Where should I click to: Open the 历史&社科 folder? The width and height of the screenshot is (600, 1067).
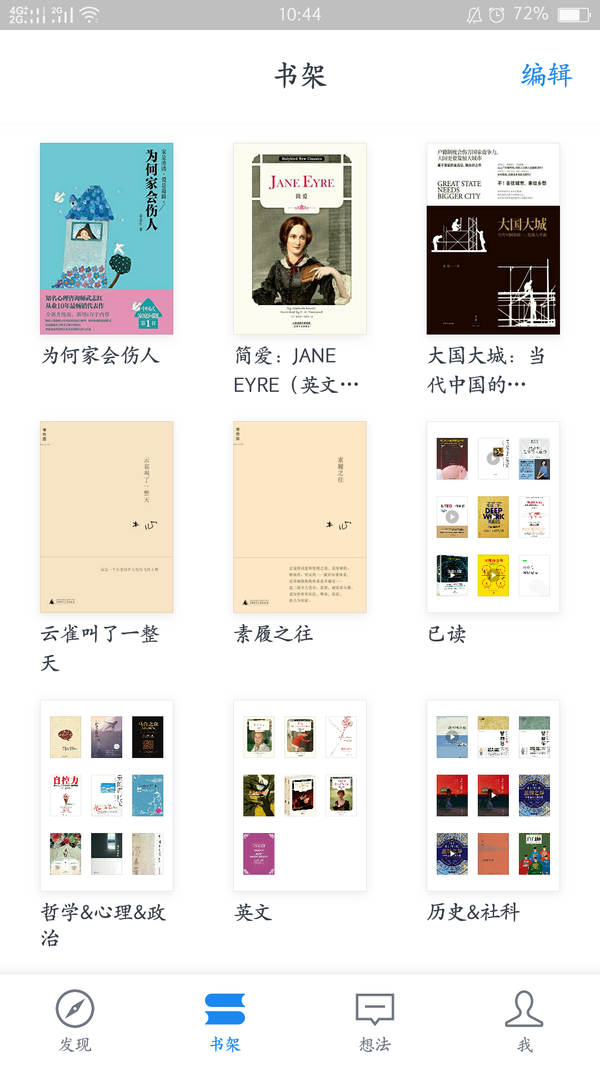(x=493, y=795)
